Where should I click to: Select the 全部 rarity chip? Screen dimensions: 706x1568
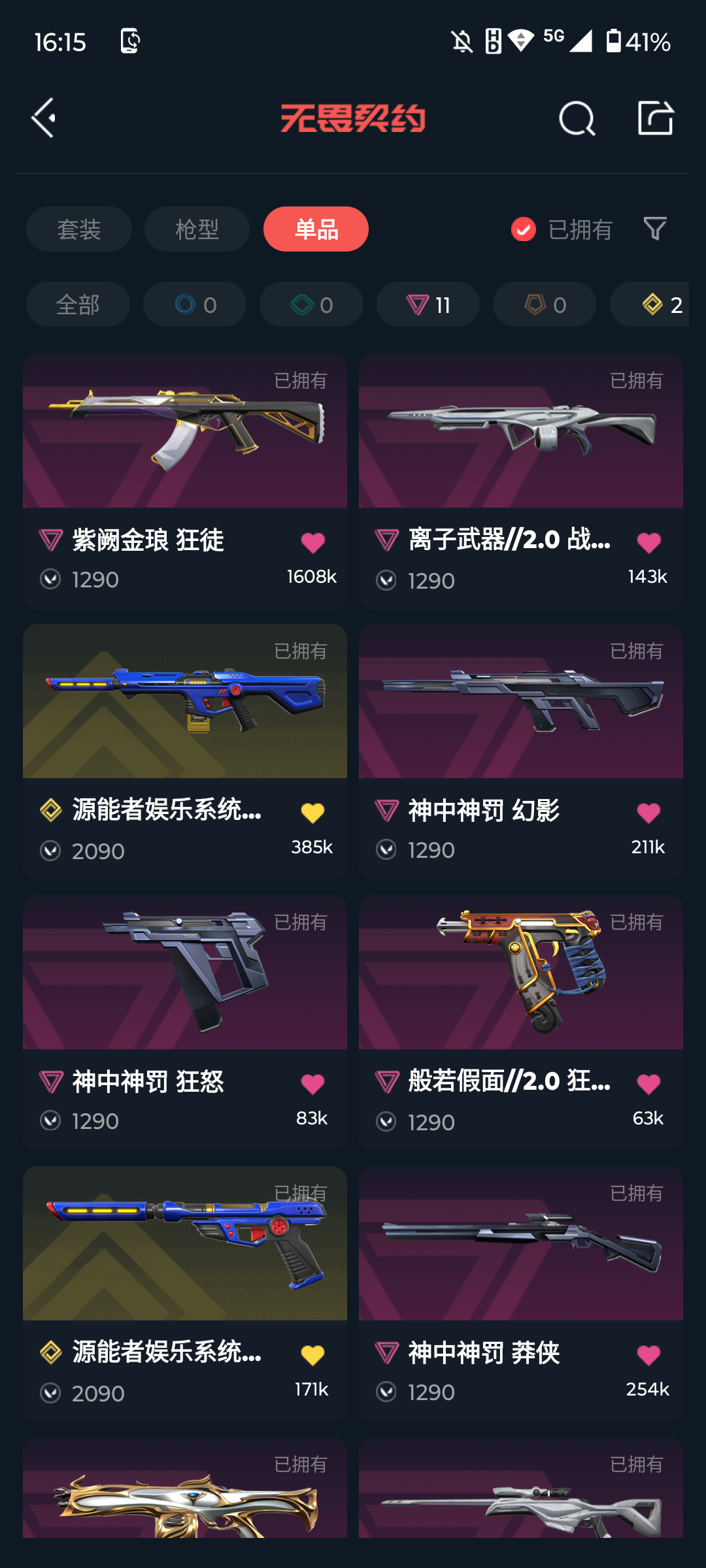pyautogui.click(x=78, y=304)
